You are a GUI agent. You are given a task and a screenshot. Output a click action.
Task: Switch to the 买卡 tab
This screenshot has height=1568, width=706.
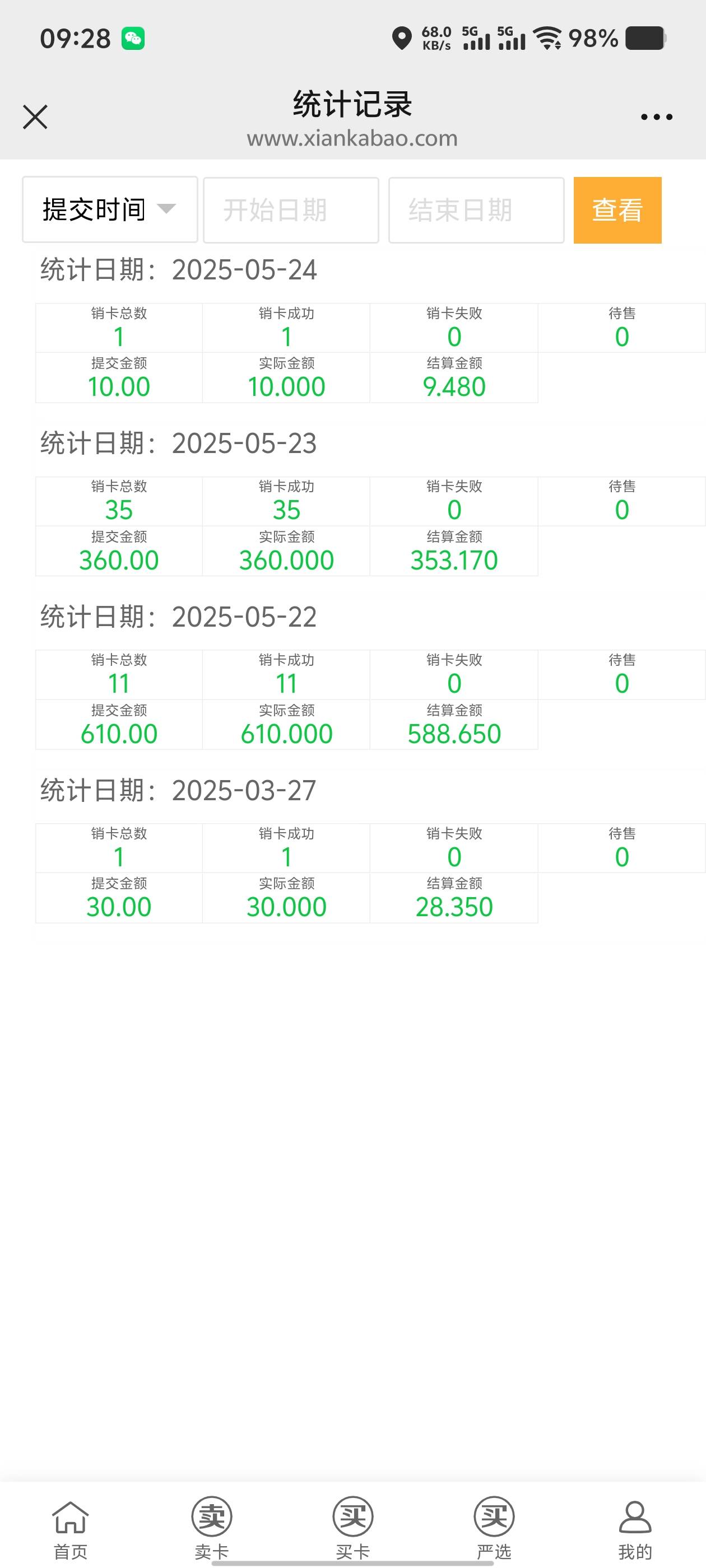click(x=352, y=1529)
